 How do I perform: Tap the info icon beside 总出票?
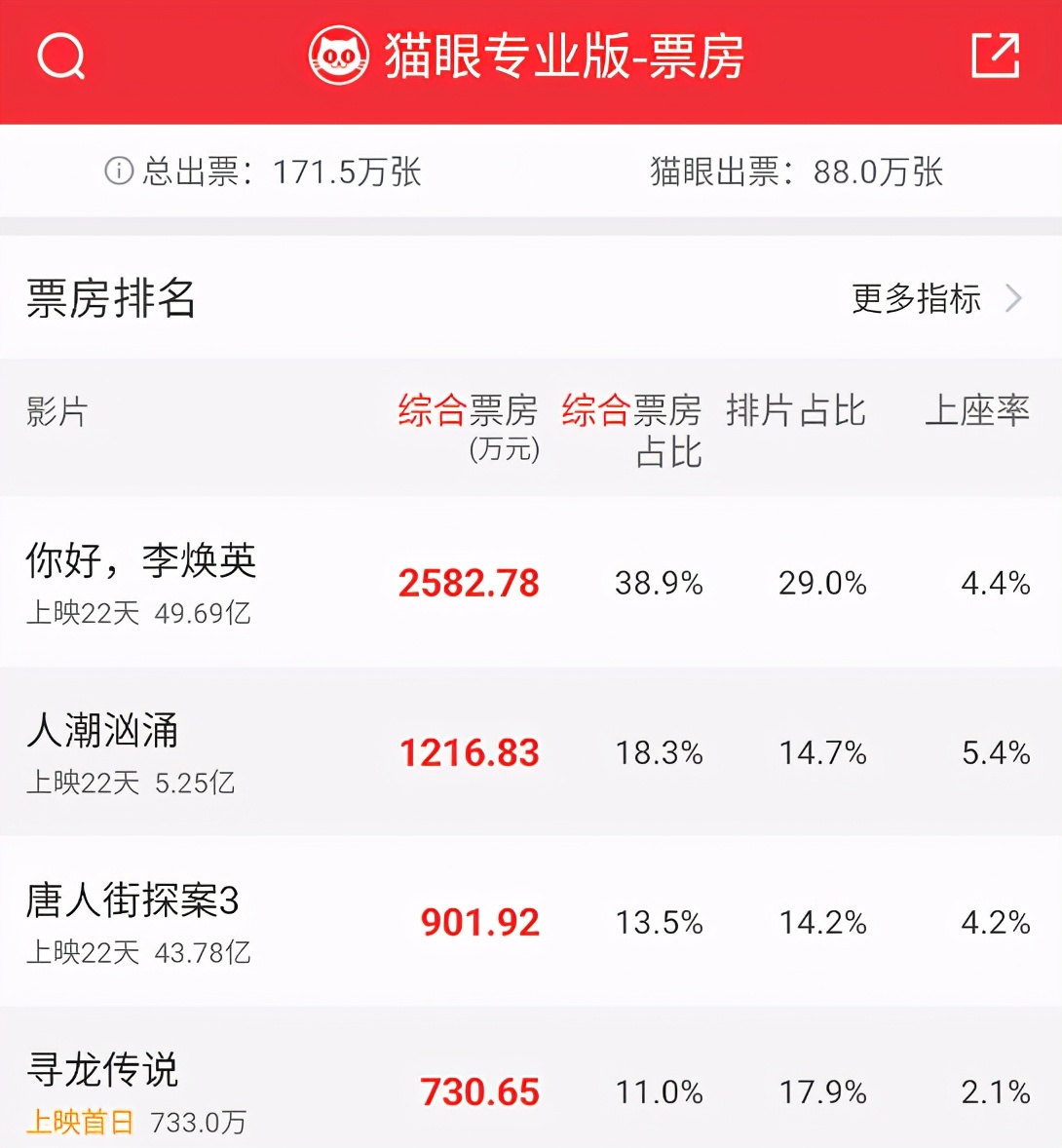(118, 172)
